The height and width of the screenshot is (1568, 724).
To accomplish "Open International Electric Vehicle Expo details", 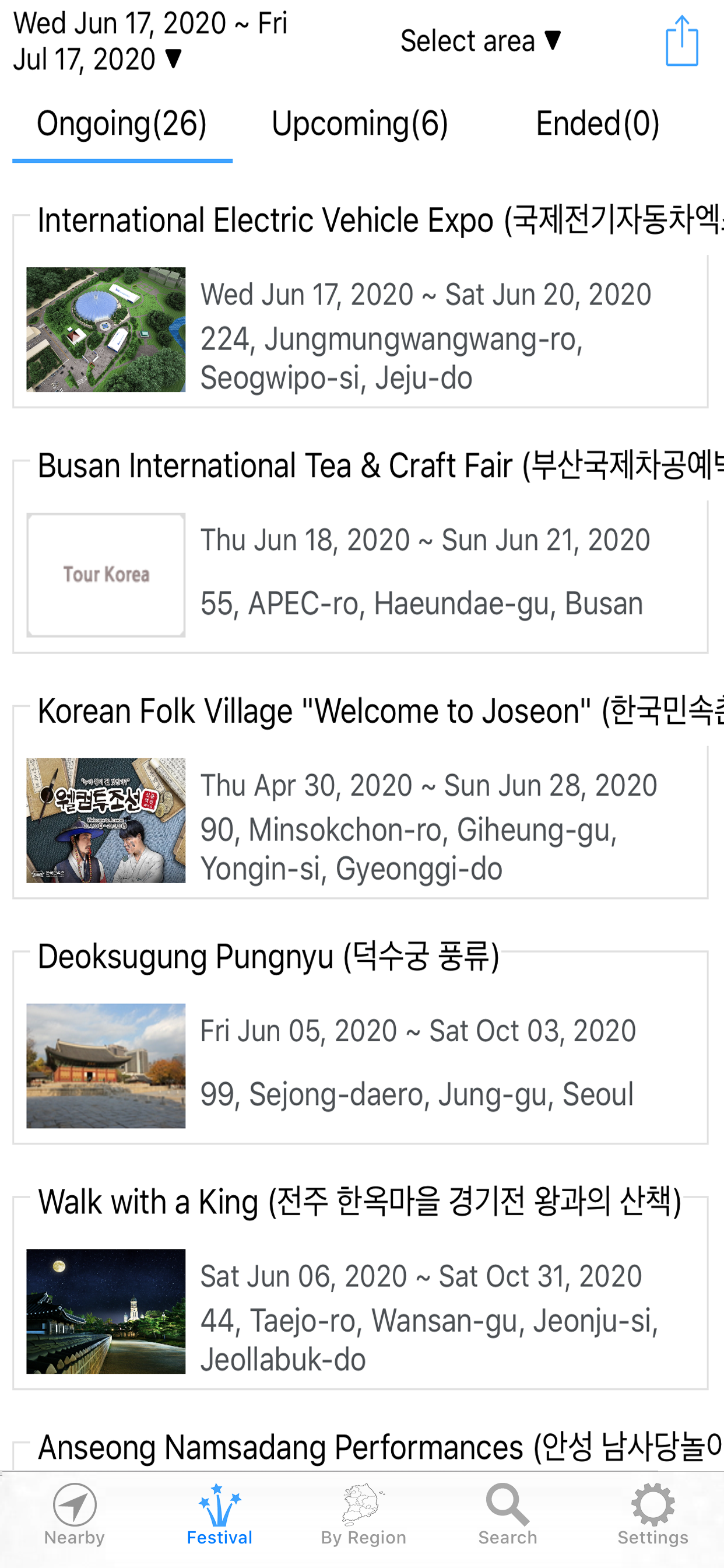I will click(360, 306).
